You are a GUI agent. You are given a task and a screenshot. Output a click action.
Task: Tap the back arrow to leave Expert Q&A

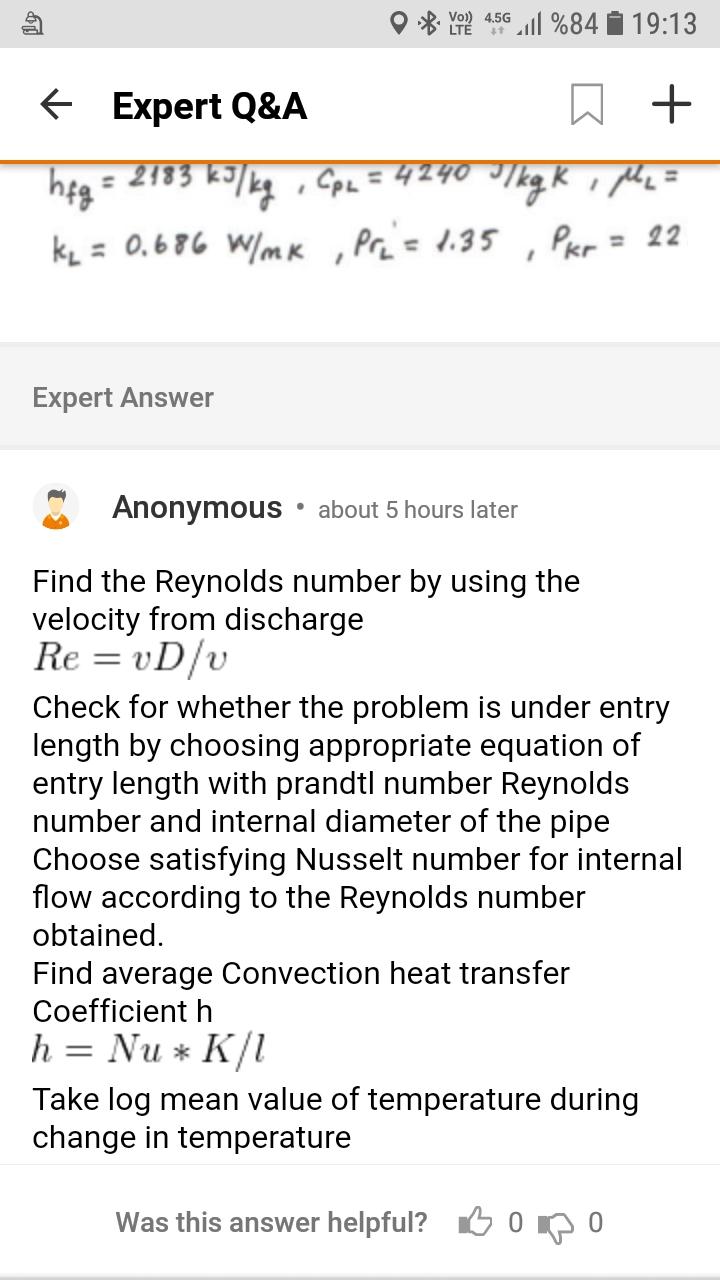coord(57,105)
